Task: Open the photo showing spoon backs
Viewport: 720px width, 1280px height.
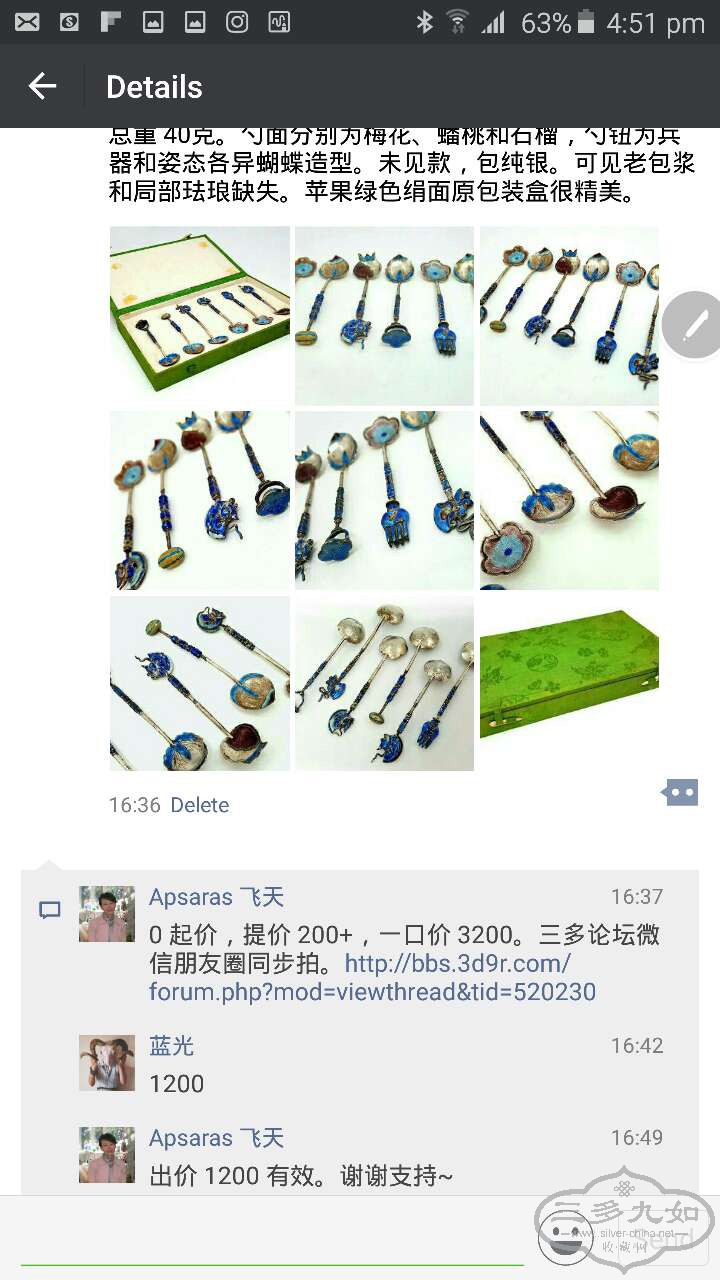Action: tap(384, 683)
